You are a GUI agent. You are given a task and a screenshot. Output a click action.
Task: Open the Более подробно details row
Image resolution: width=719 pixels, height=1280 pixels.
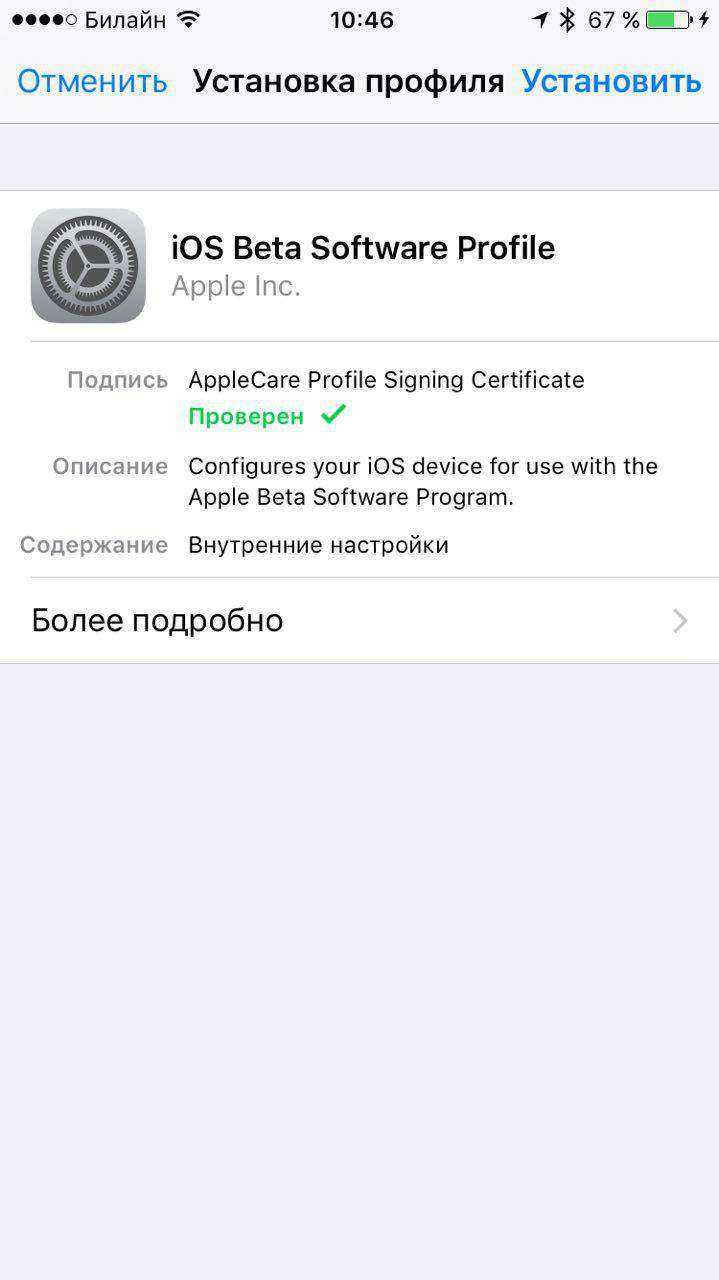pos(359,620)
